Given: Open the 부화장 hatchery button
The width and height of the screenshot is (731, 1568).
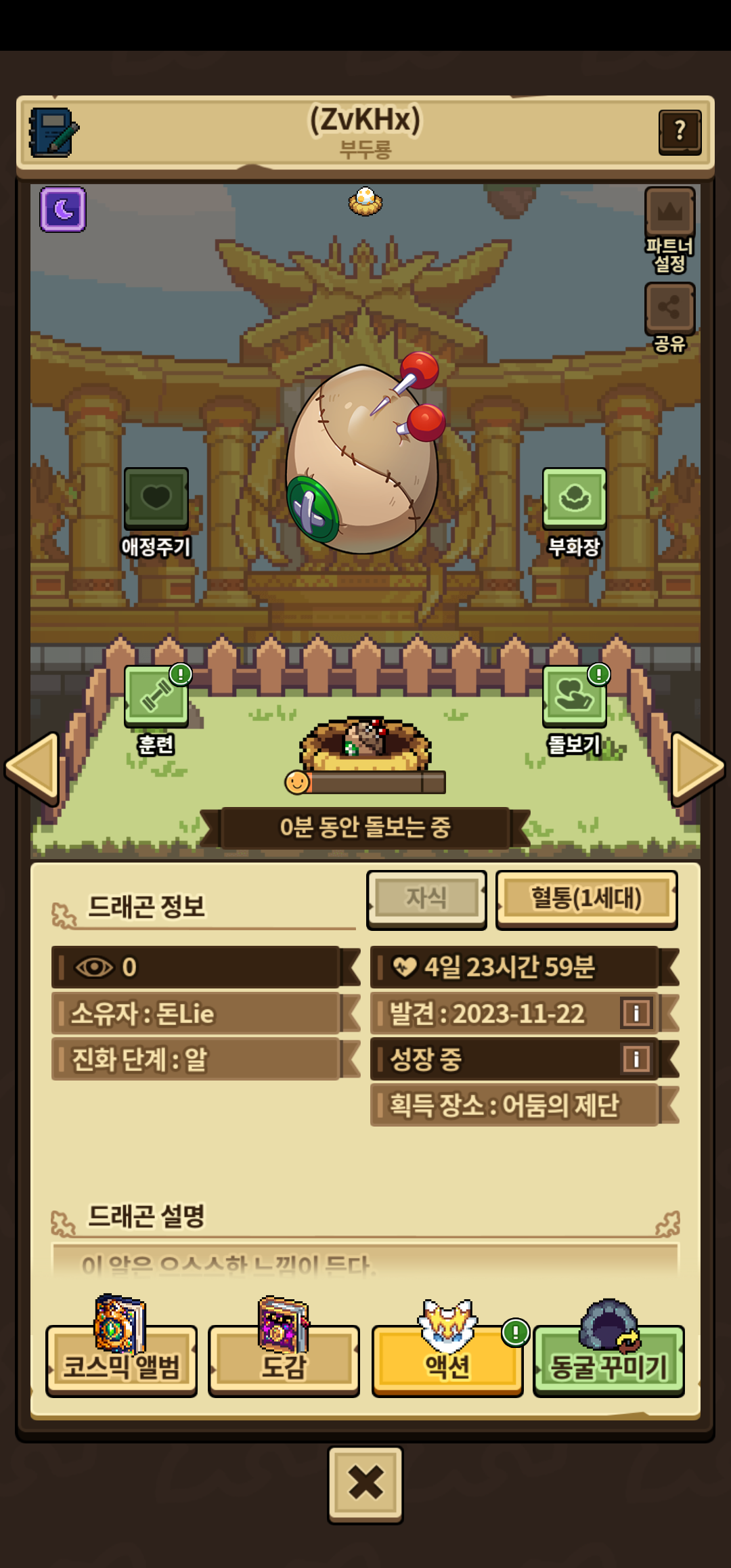Looking at the screenshot, I should [574, 499].
